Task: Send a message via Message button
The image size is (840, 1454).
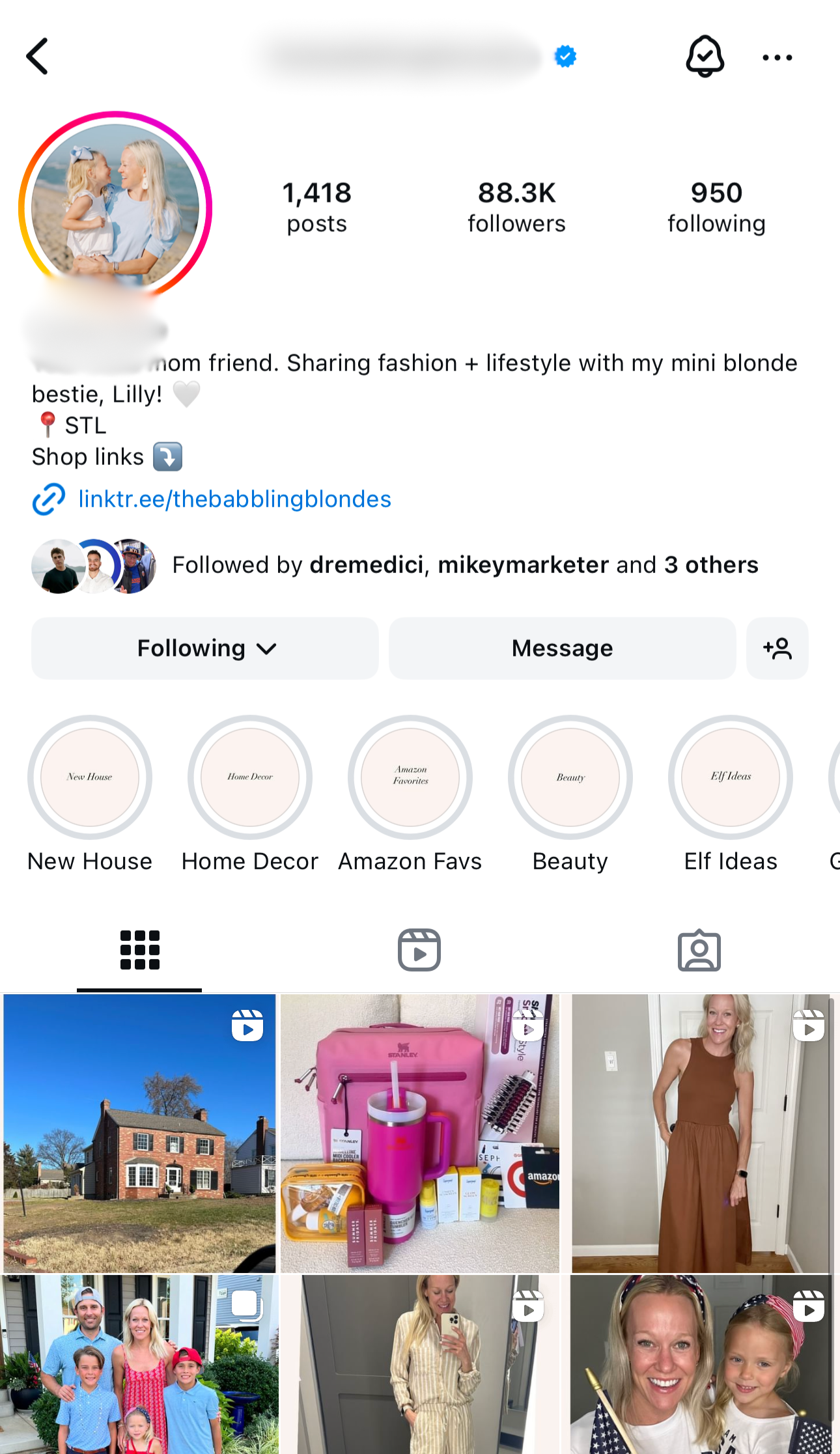Action: tap(562, 648)
